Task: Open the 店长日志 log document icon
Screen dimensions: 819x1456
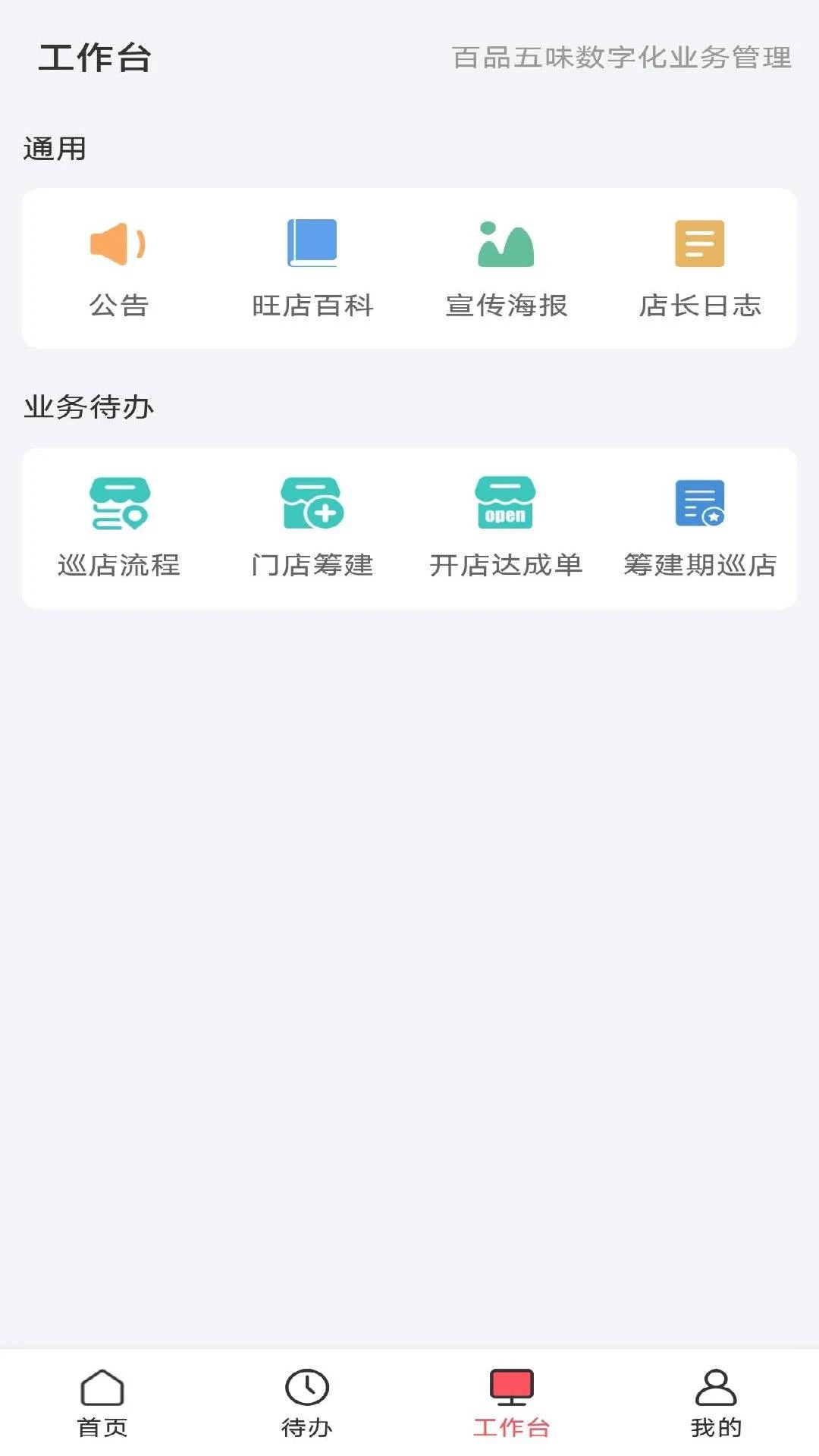Action: [x=700, y=244]
